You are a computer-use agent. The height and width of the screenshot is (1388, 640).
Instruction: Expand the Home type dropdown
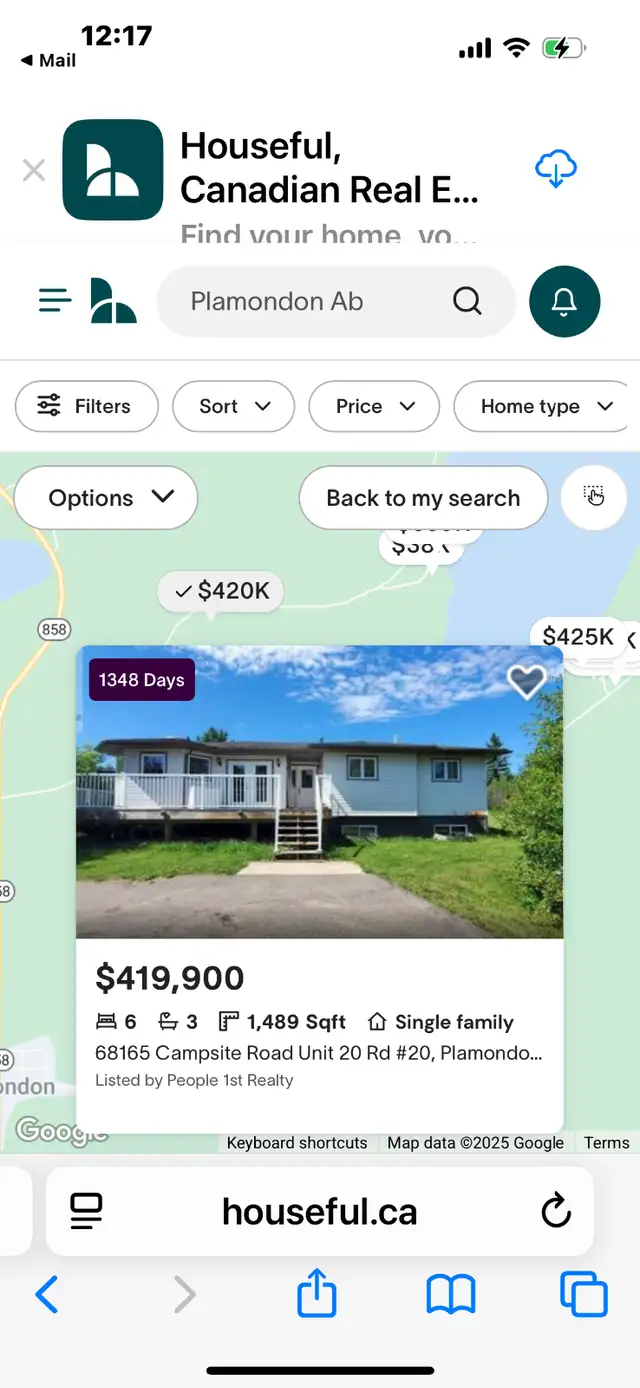546,406
